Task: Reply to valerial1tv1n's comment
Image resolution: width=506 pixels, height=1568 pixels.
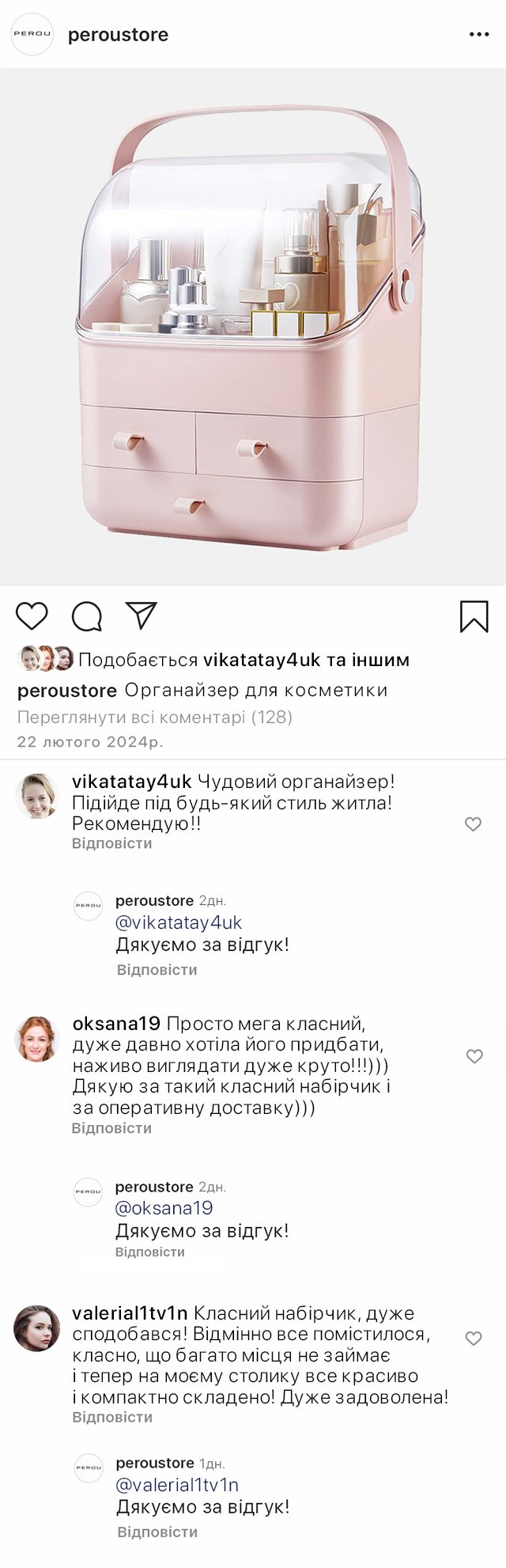Action: point(112,1417)
